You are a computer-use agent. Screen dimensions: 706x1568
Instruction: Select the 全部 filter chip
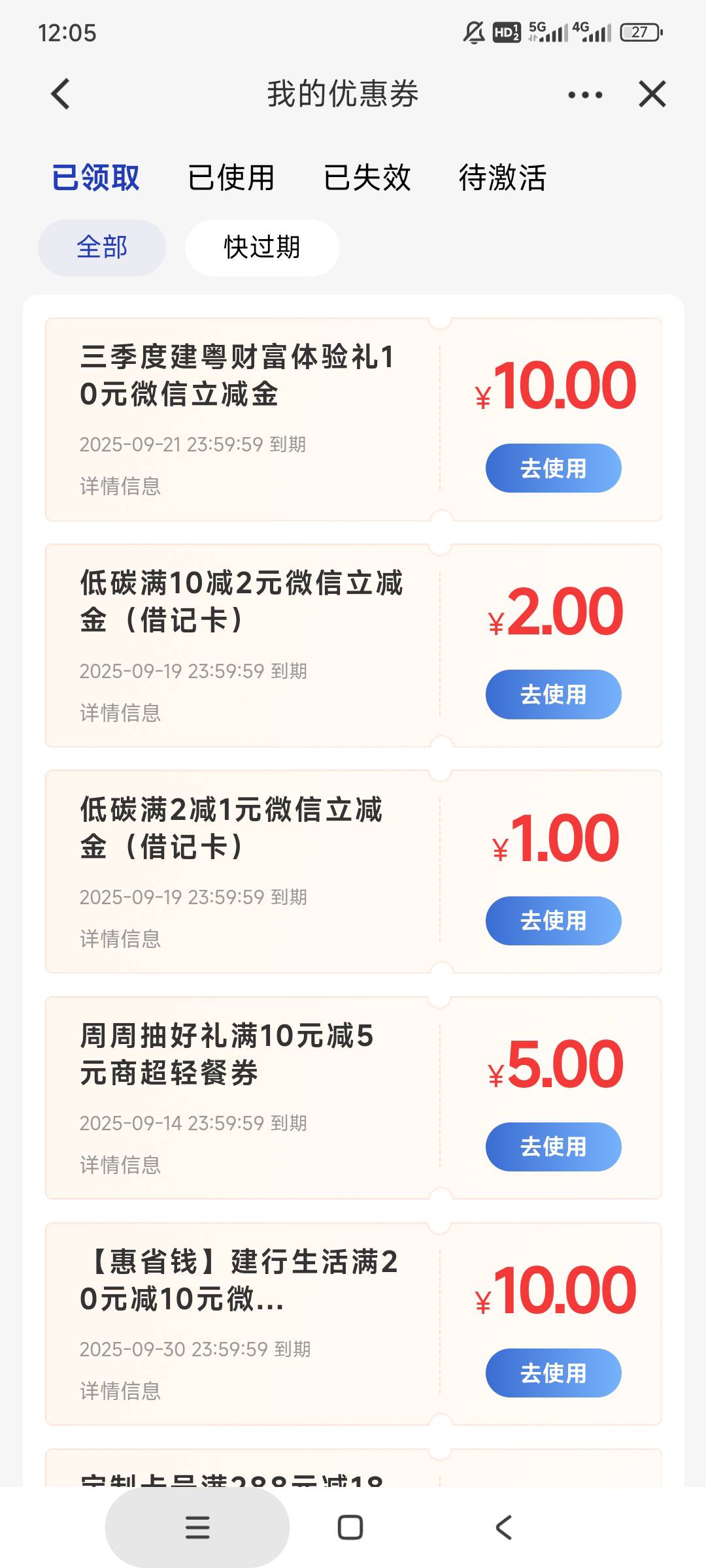coord(102,248)
